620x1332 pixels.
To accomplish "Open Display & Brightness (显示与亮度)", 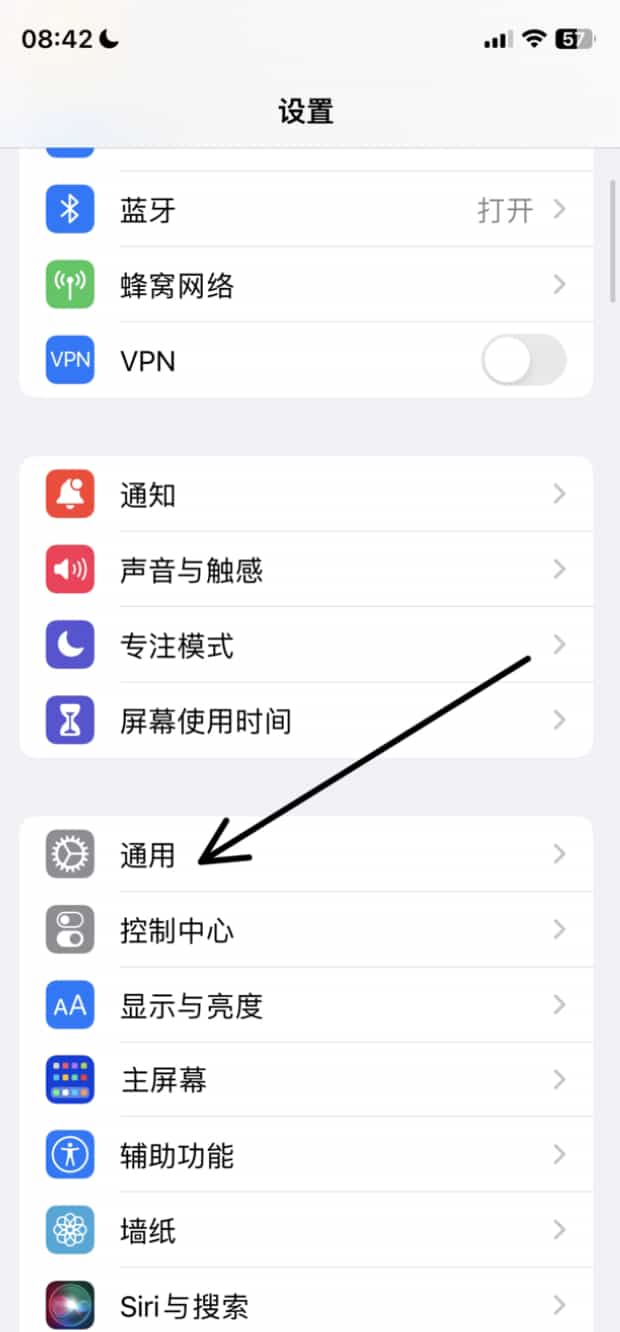I will [305, 1005].
